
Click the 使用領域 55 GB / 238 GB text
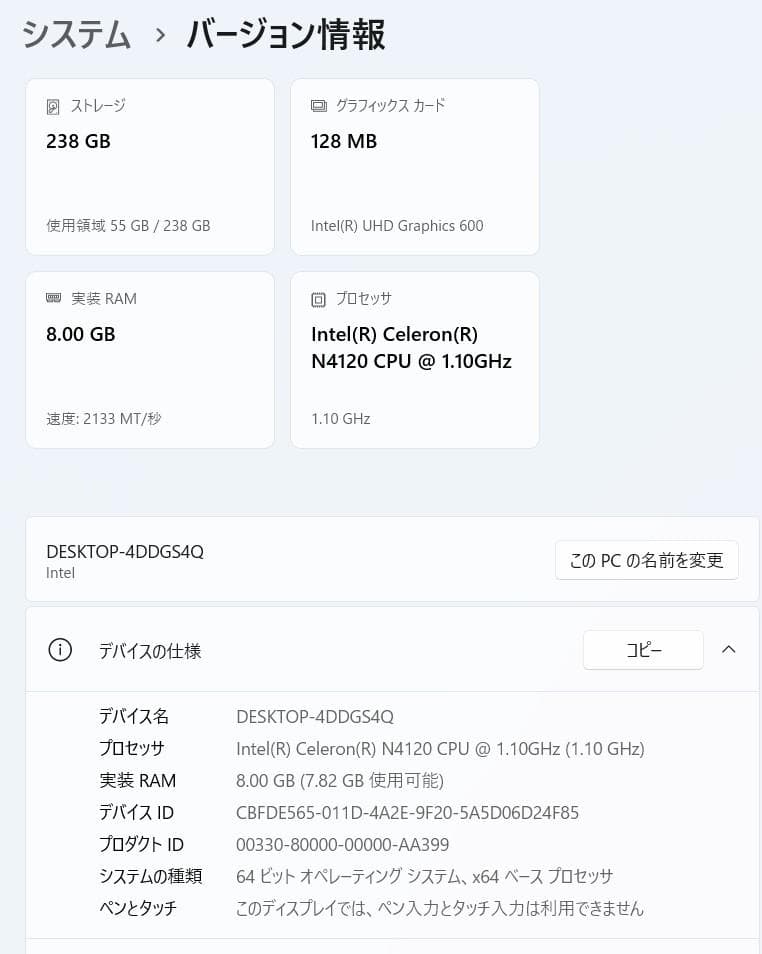point(128,225)
